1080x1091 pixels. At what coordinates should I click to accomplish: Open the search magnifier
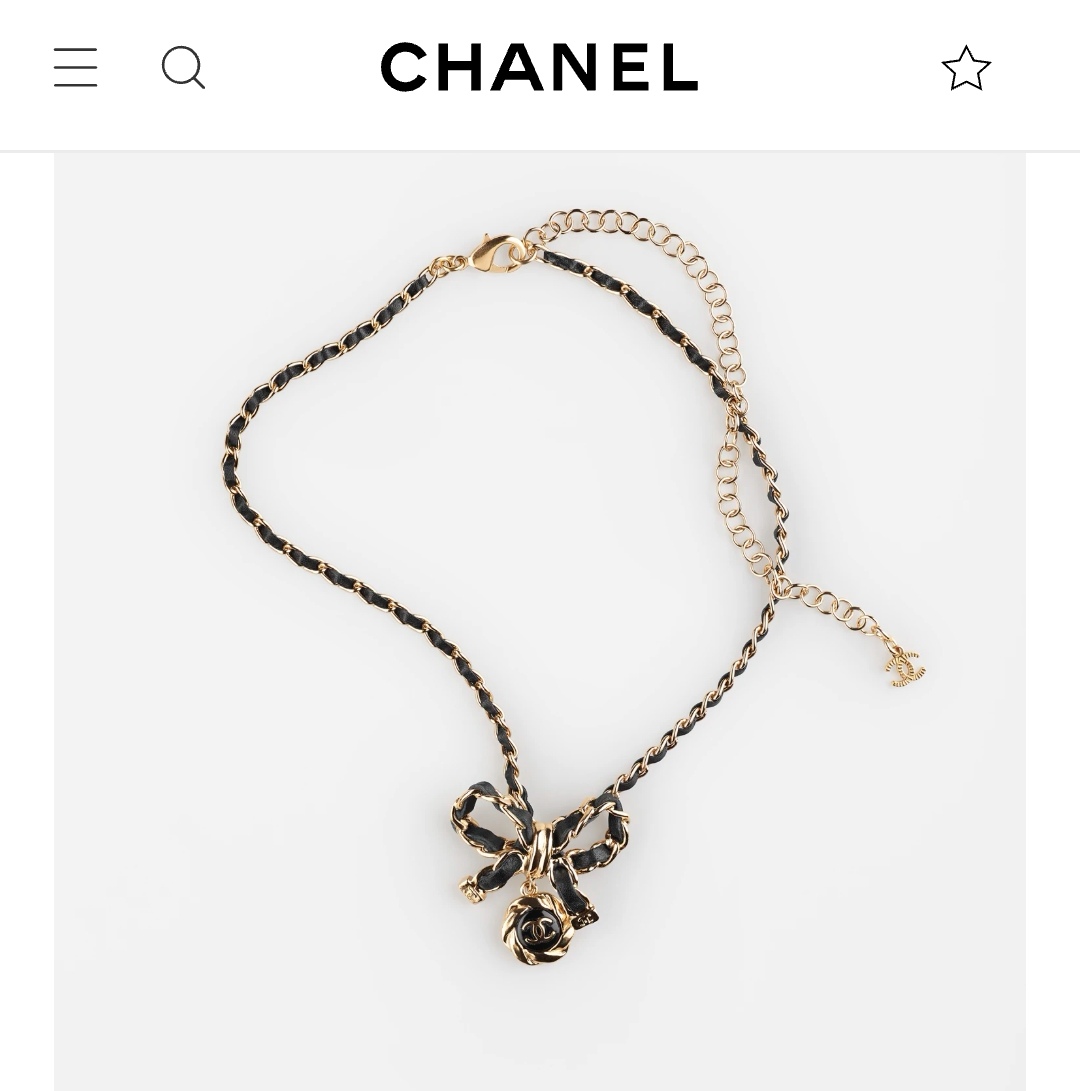pyautogui.click(x=183, y=68)
